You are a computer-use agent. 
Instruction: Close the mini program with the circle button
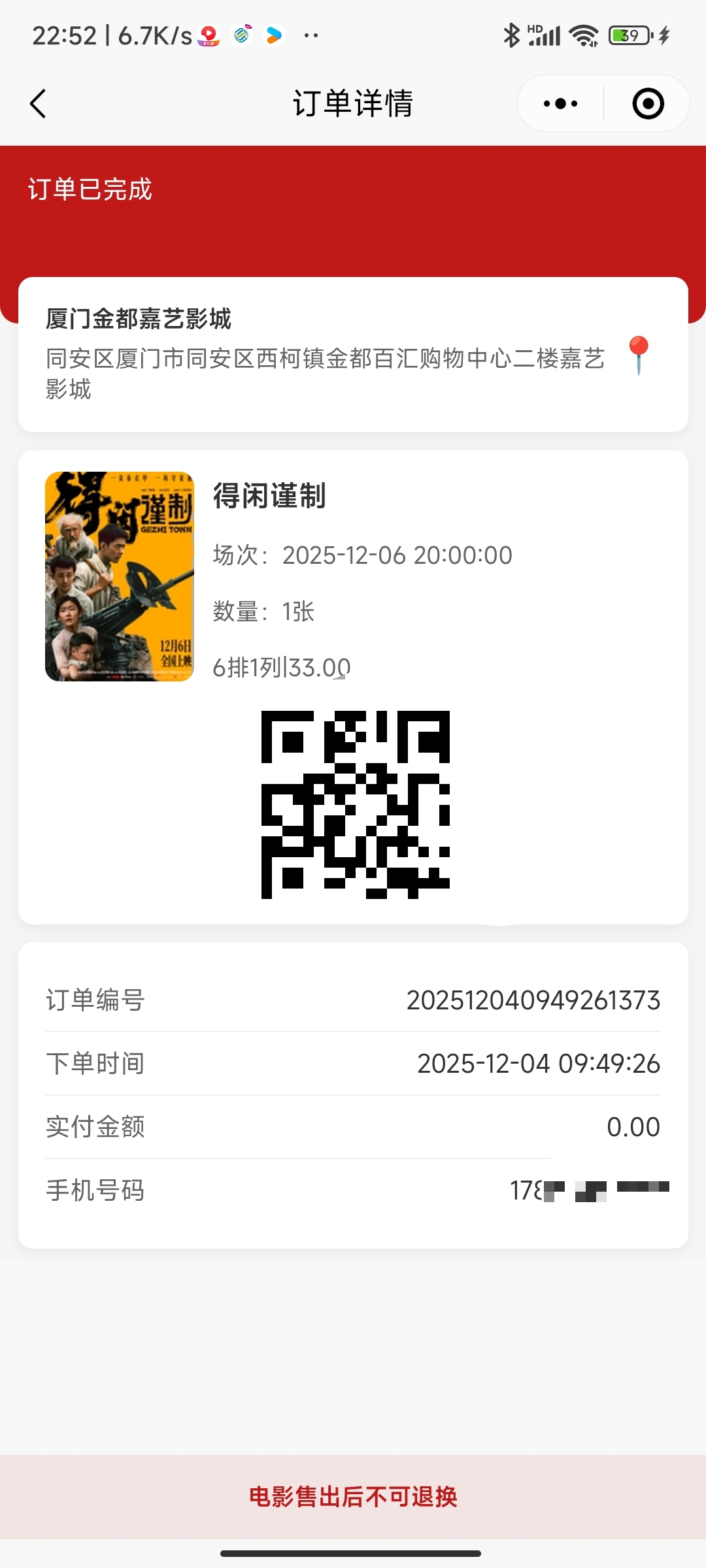648,104
